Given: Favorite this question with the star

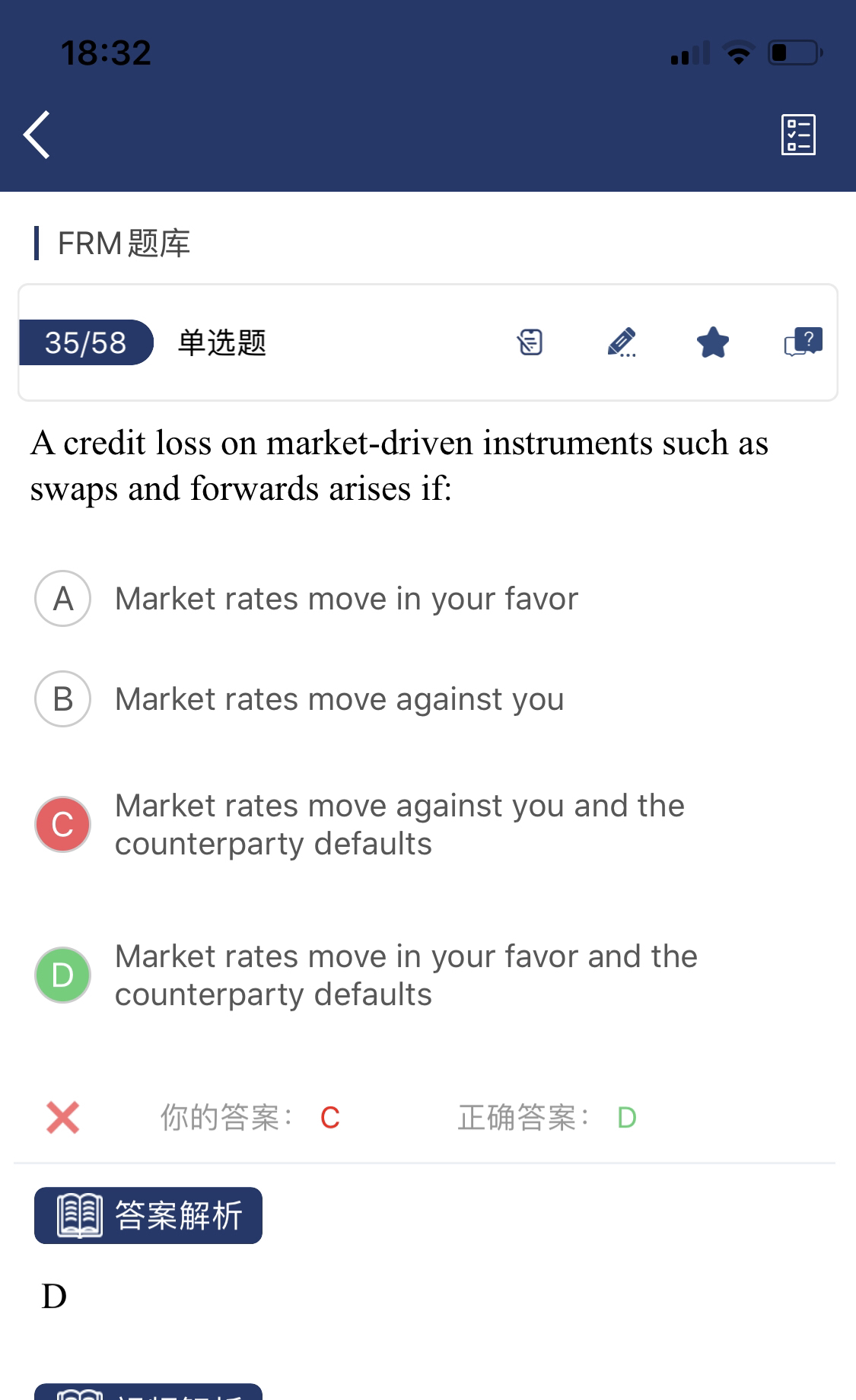Looking at the screenshot, I should [x=713, y=342].
